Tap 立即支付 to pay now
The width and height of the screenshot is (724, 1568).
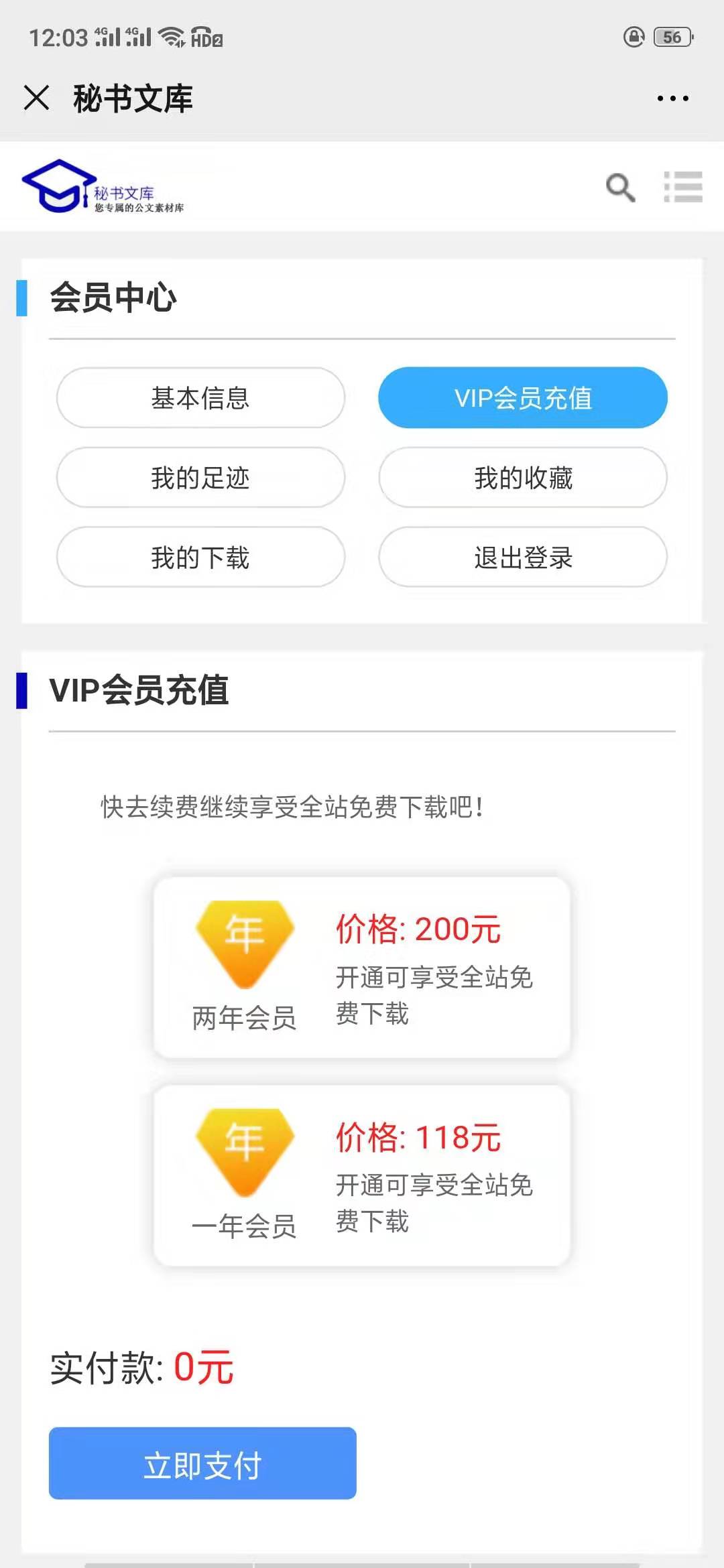click(202, 1465)
